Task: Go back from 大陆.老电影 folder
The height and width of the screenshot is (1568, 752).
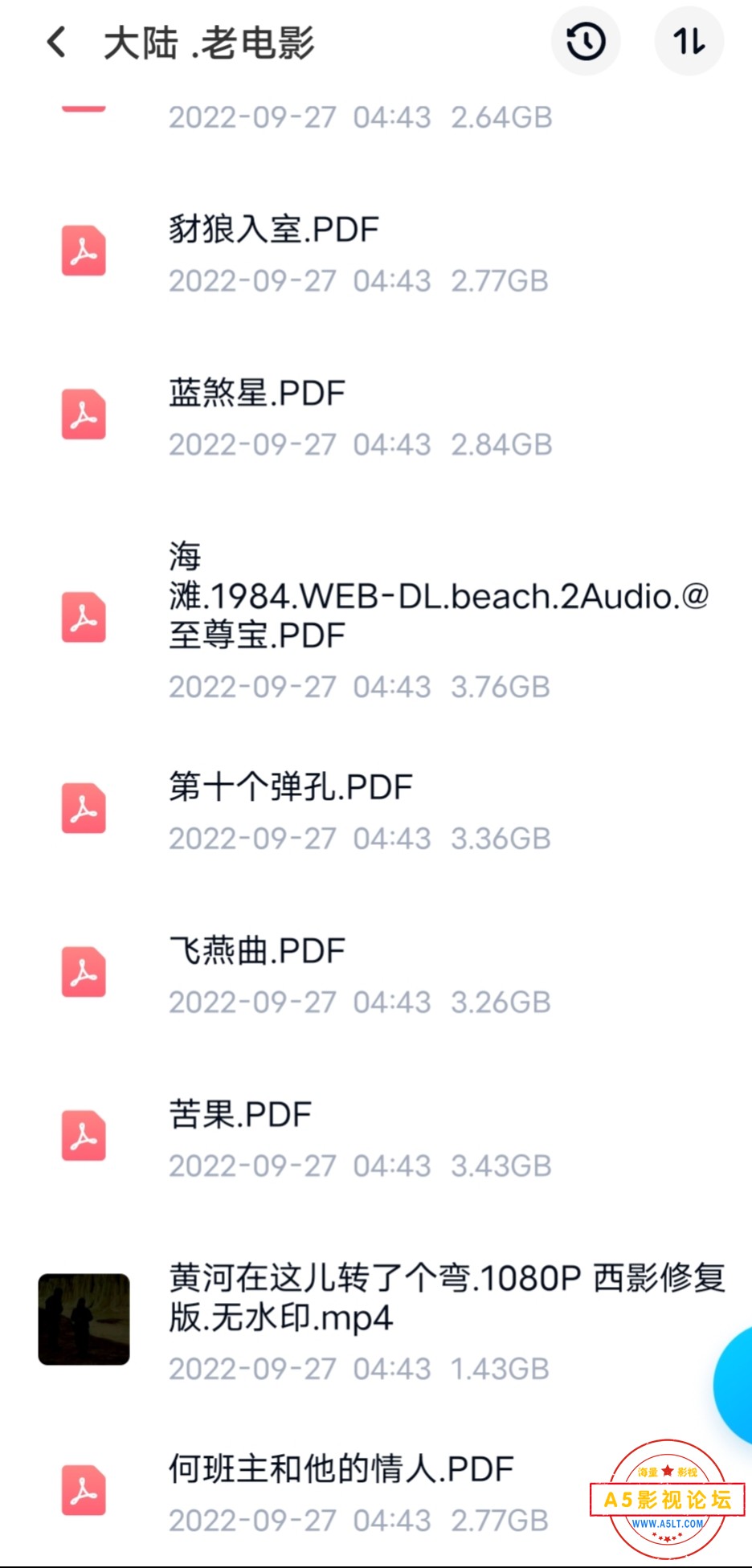Action: pos(56,42)
